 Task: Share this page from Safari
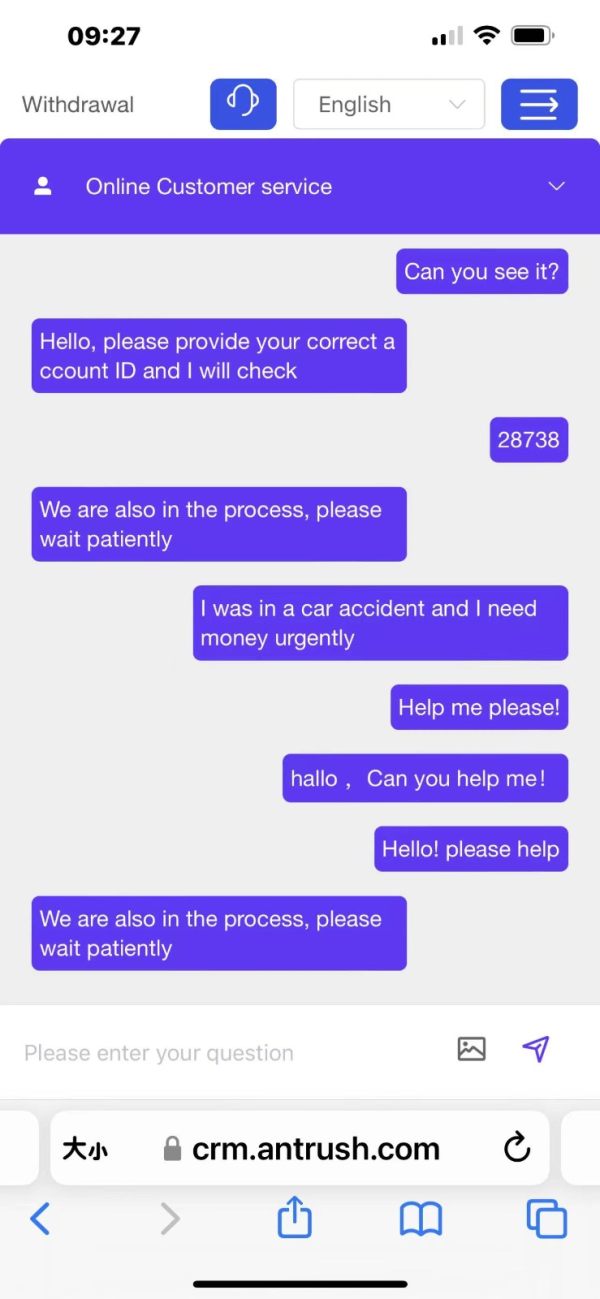pos(295,1217)
